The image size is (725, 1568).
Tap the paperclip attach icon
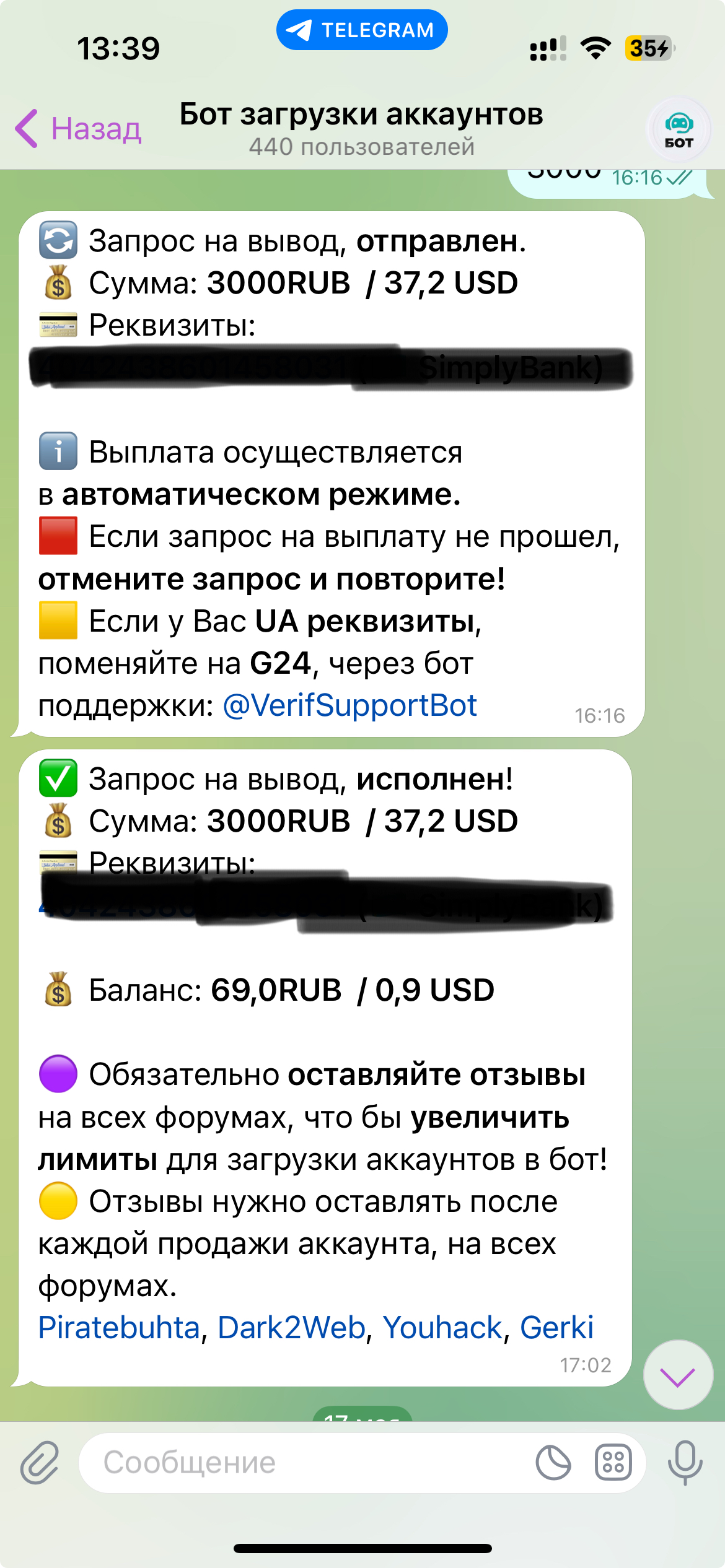tap(40, 1463)
